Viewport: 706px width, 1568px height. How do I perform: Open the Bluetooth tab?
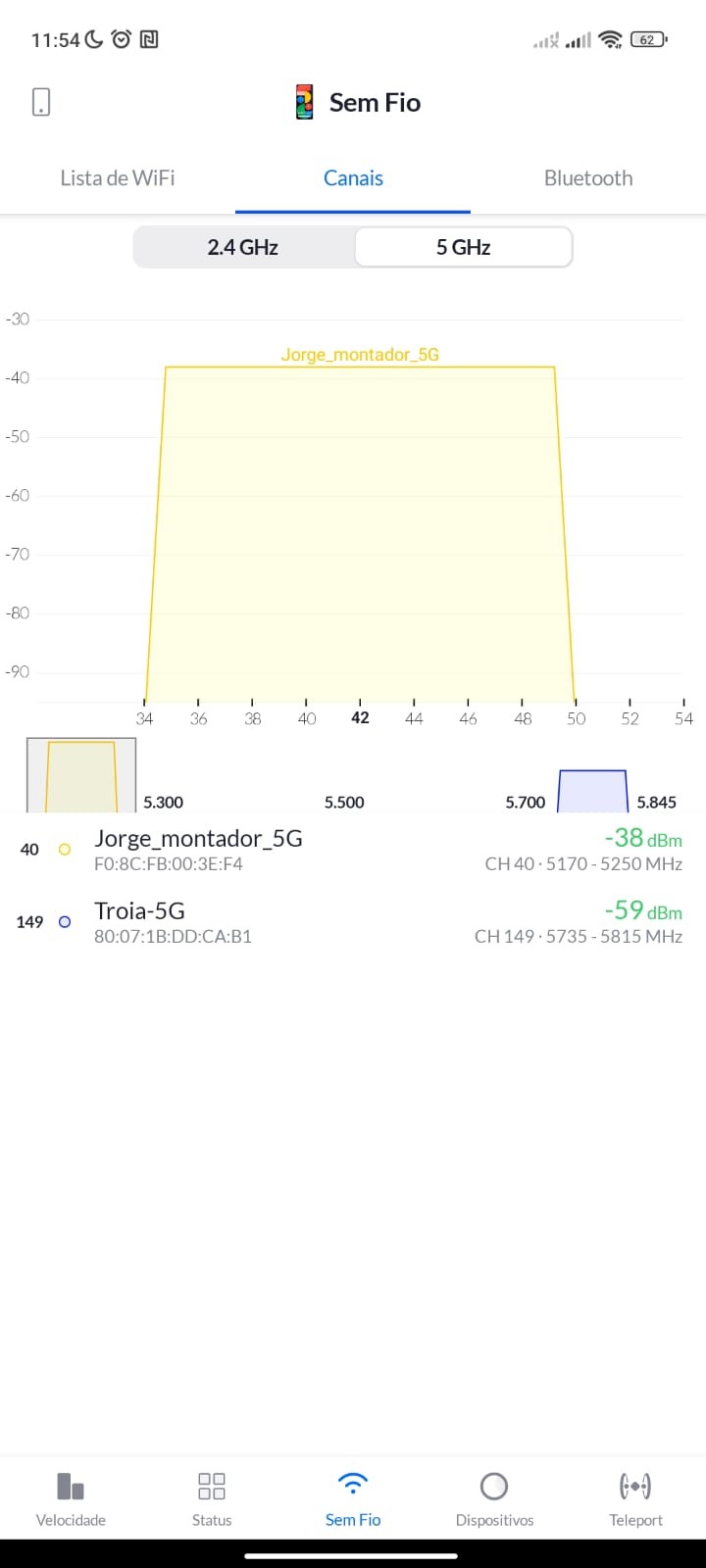[588, 178]
